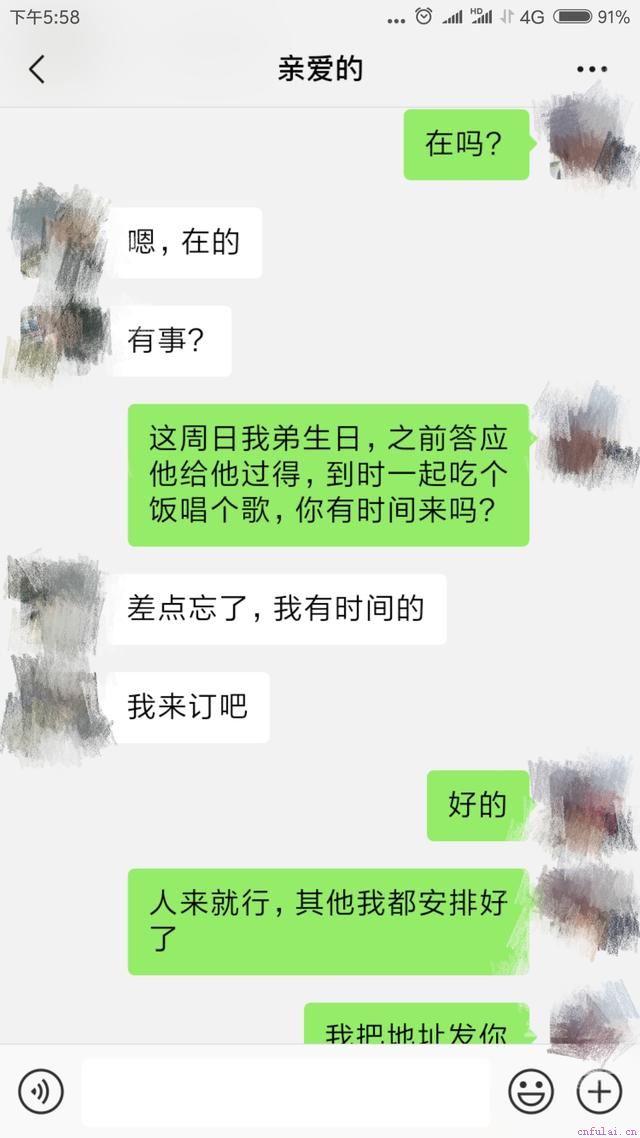Open the plus attachment menu
Image resolution: width=640 pixels, height=1138 pixels.
[x=600, y=1091]
